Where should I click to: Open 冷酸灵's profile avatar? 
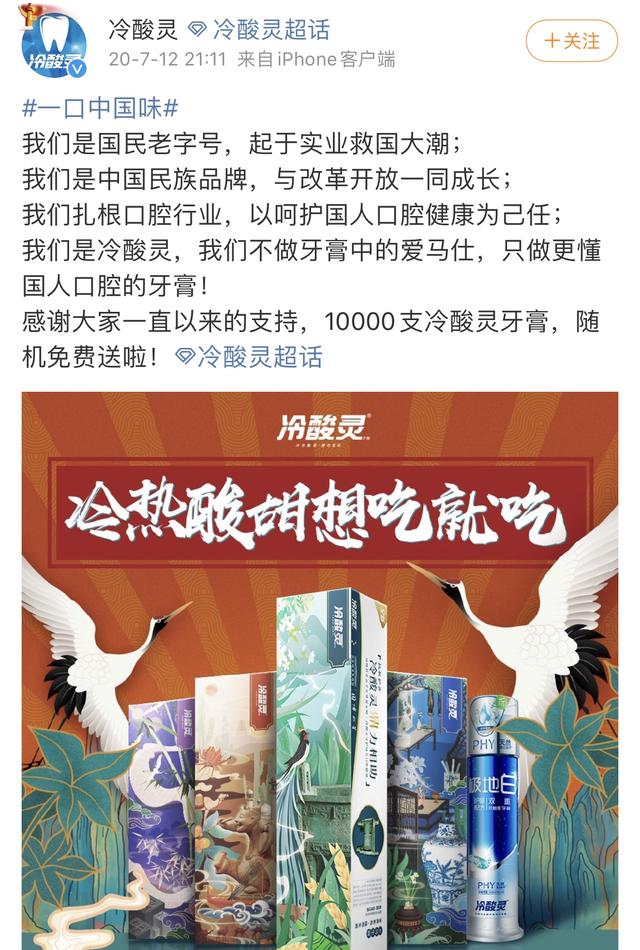54,42
